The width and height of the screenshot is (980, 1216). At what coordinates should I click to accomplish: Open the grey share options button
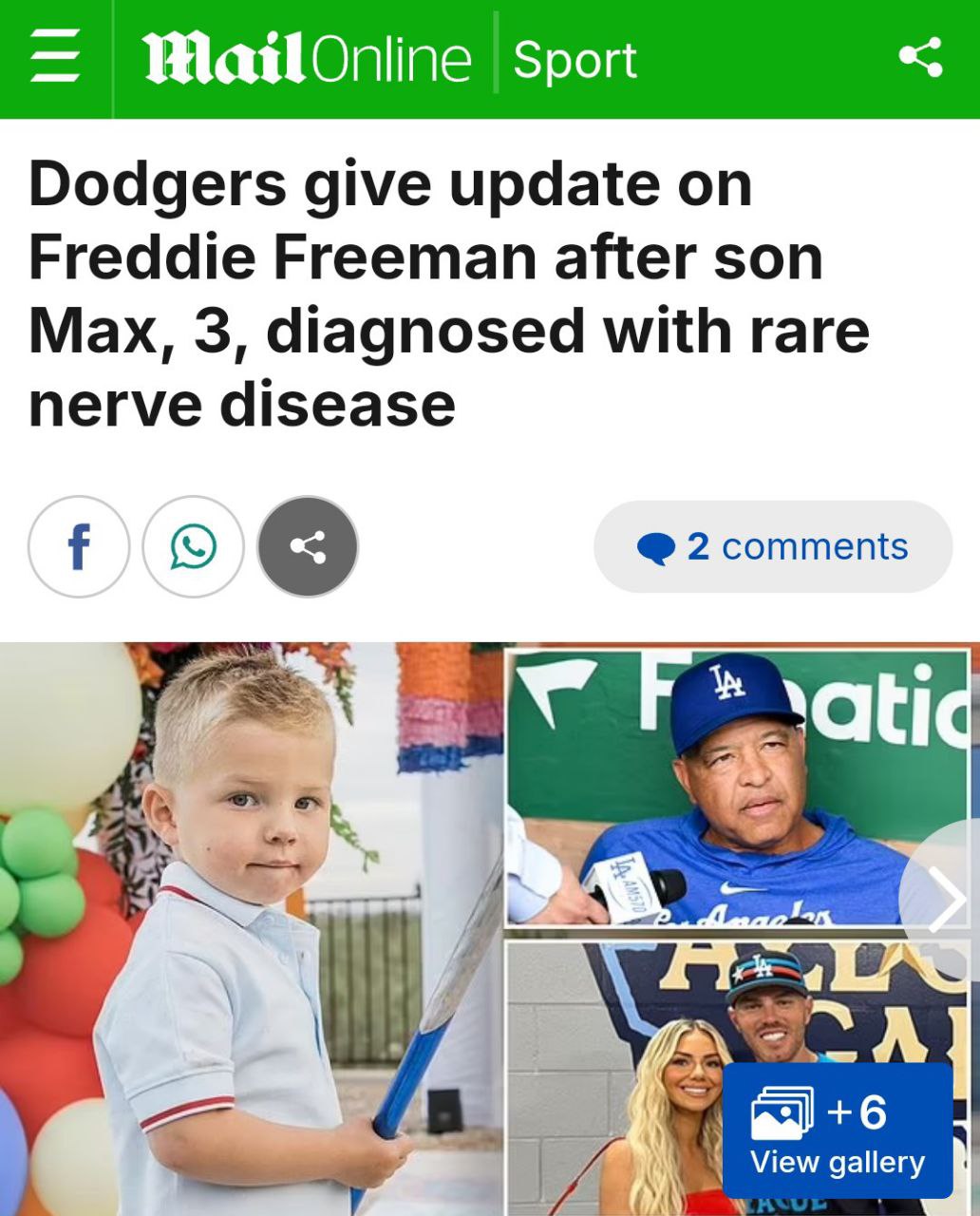308,547
